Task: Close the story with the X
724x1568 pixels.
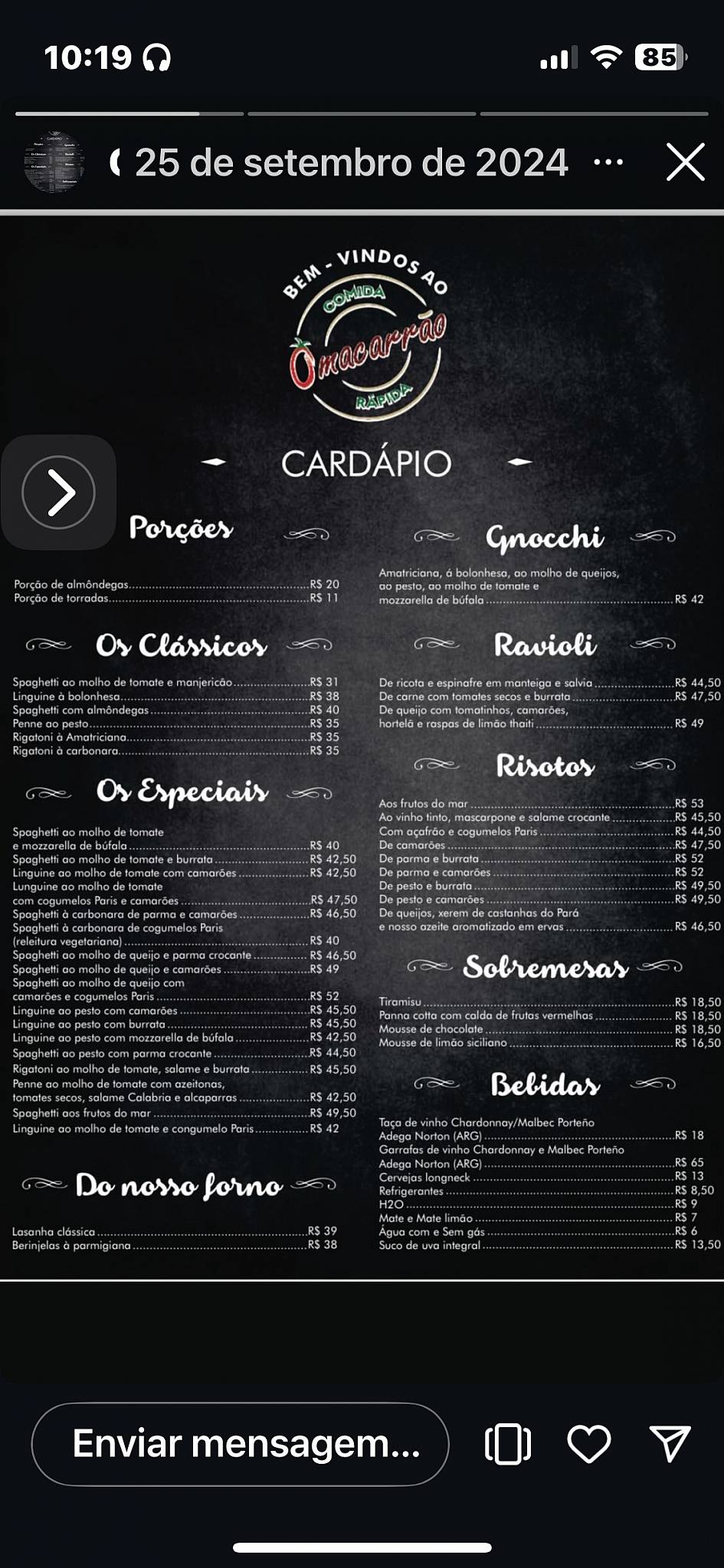Action: (684, 162)
